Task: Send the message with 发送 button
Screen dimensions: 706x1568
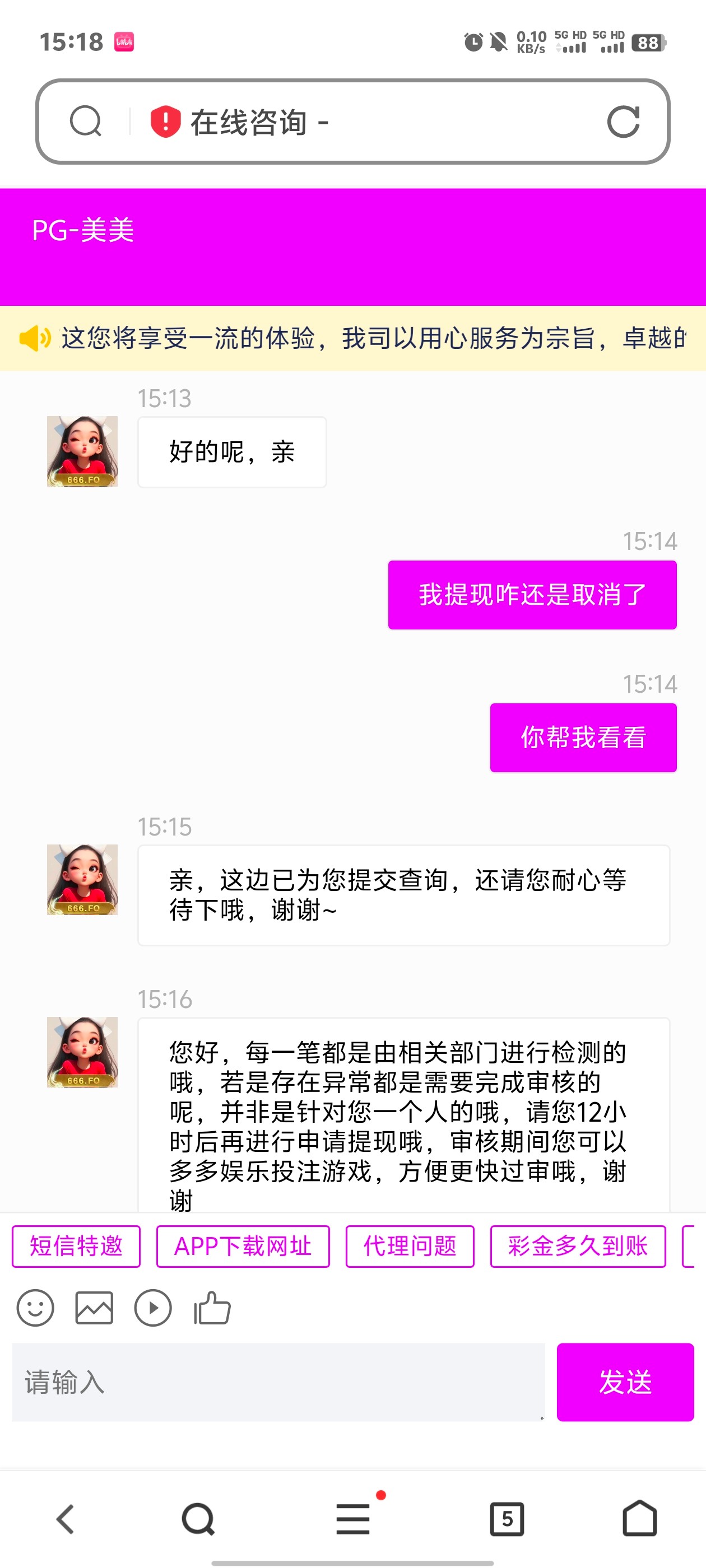Action: point(625,1382)
